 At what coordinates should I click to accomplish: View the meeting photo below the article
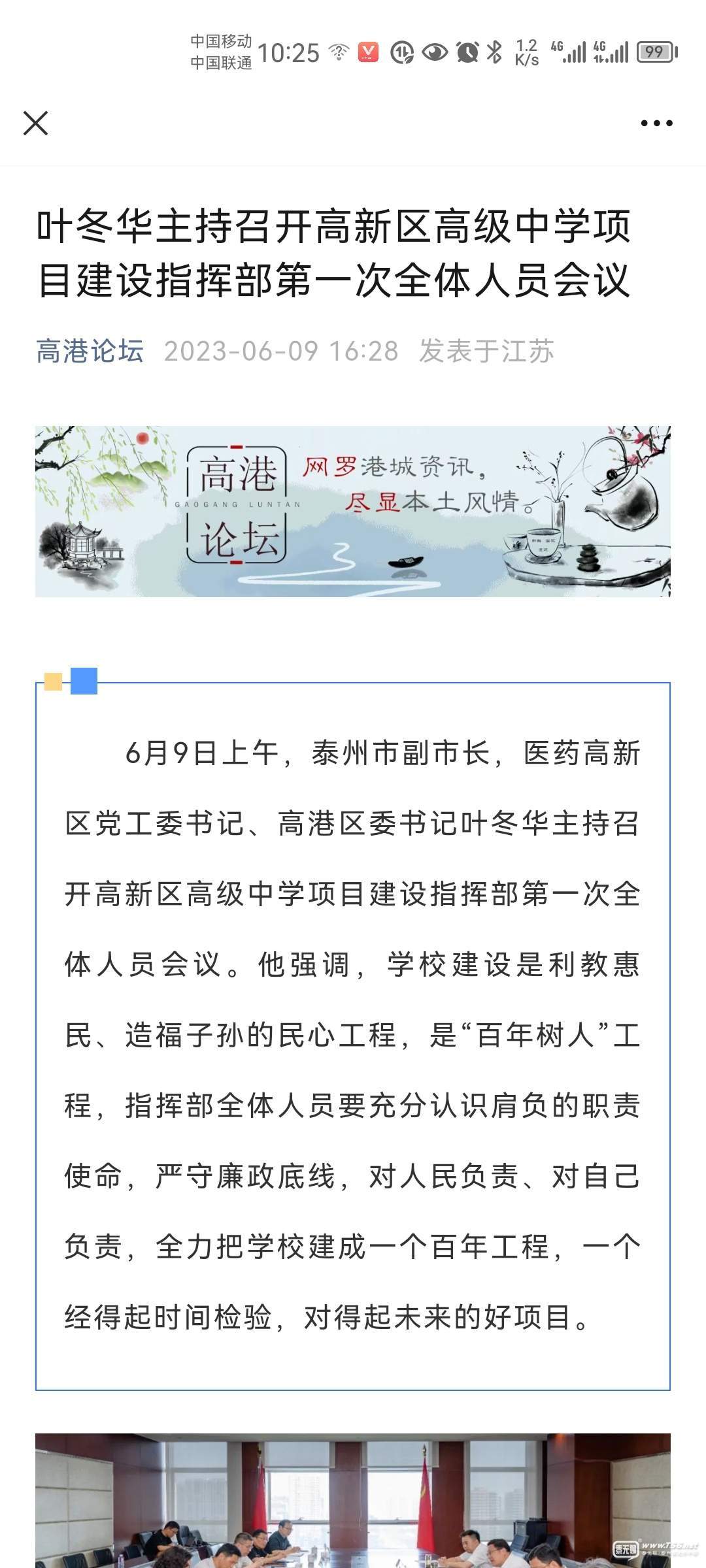[353, 1503]
